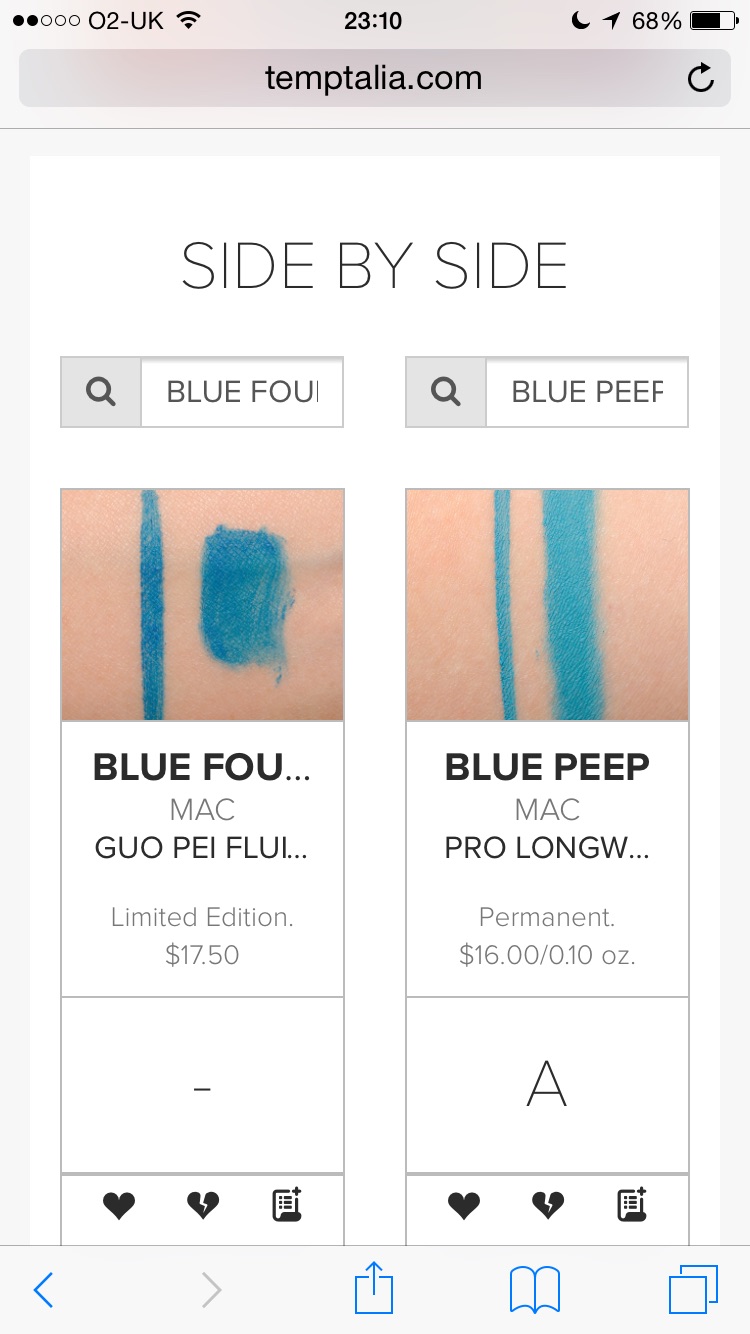750x1334 pixels.
Task: Tap the heart icon under Blue Peep
Action: 463,1207
